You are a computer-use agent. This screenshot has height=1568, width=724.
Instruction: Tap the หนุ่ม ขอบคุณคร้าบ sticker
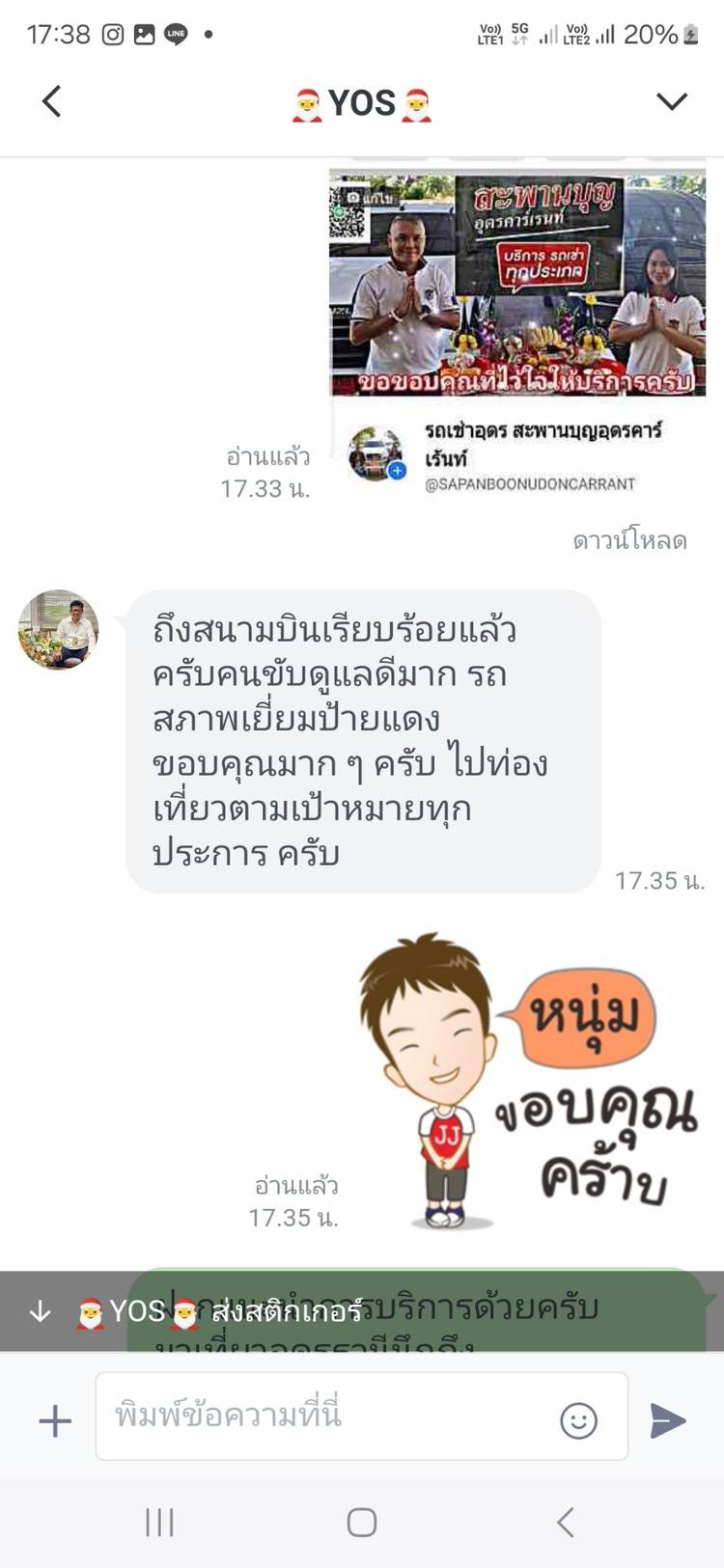coord(526,1079)
